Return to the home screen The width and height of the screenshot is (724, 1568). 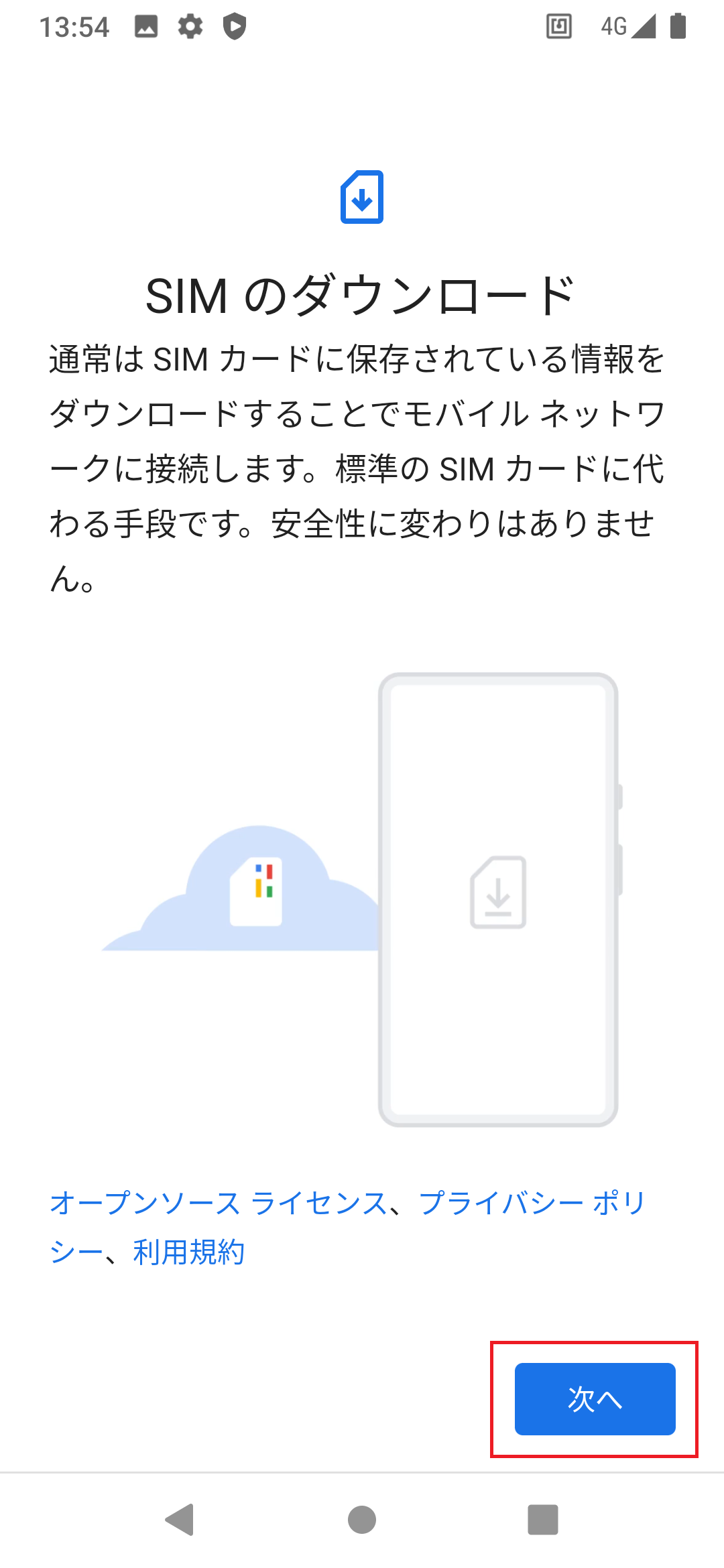click(x=362, y=1519)
